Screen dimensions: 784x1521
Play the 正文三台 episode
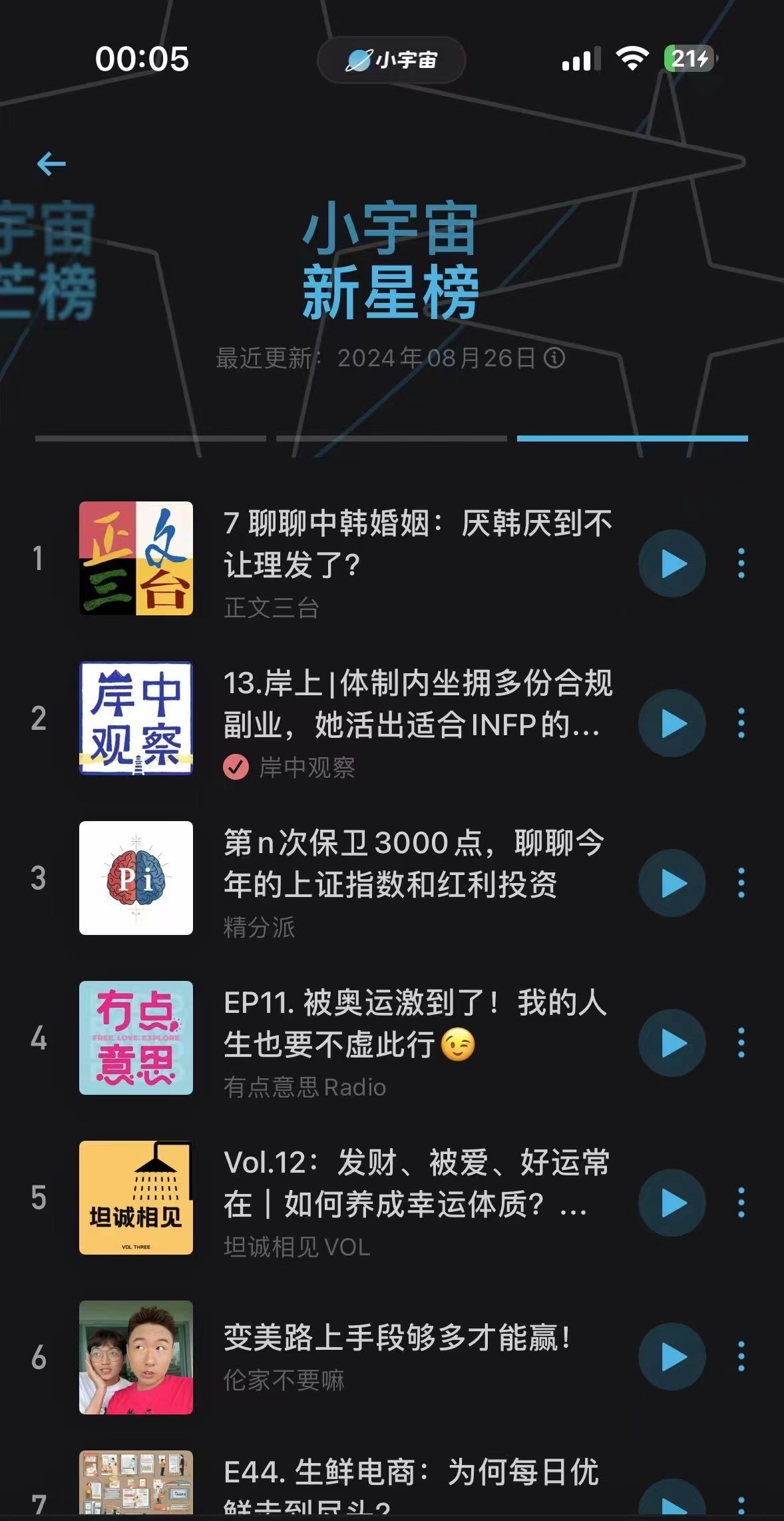point(672,564)
